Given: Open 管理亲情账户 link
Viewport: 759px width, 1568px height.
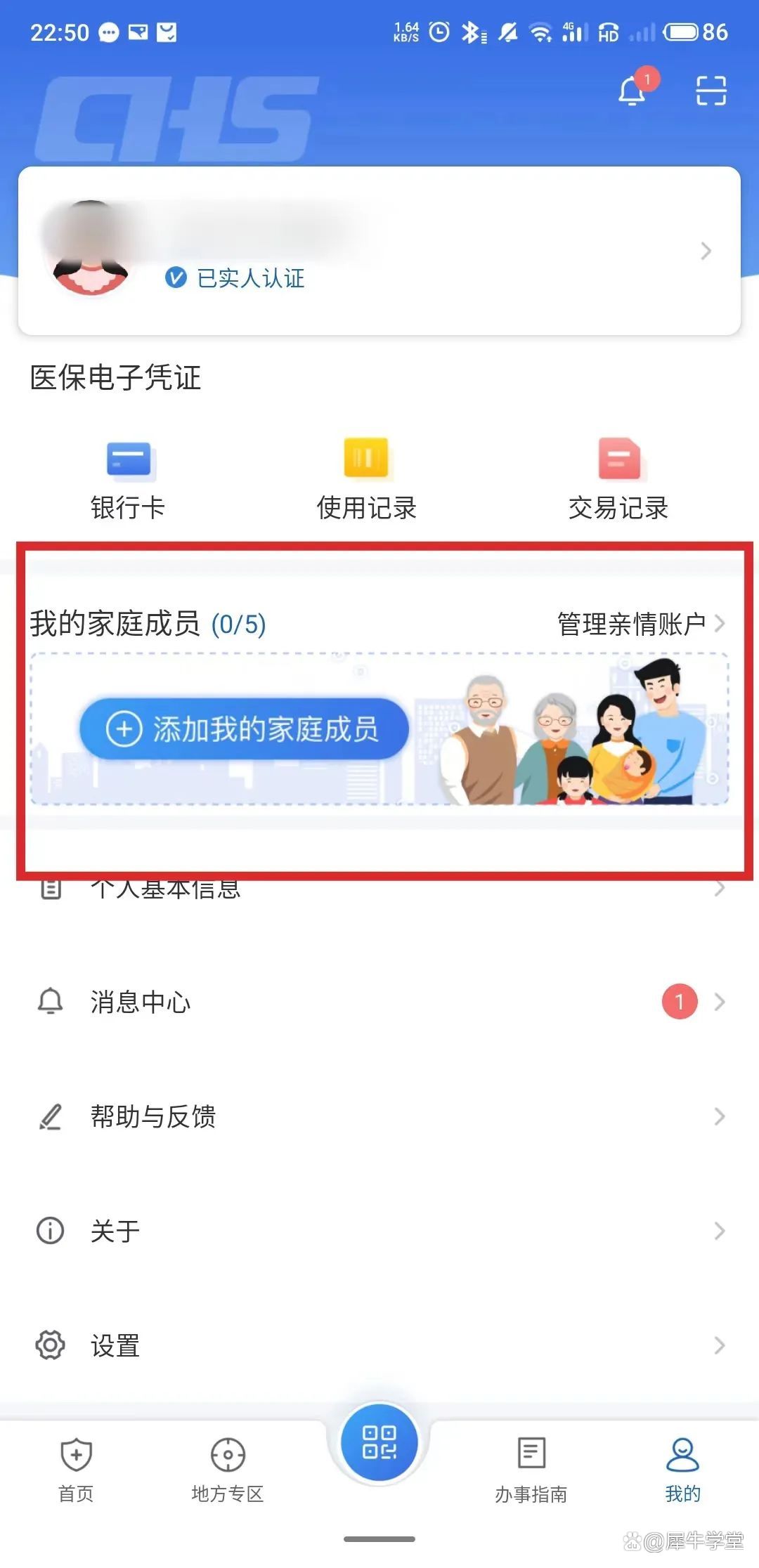Looking at the screenshot, I should click(x=640, y=623).
